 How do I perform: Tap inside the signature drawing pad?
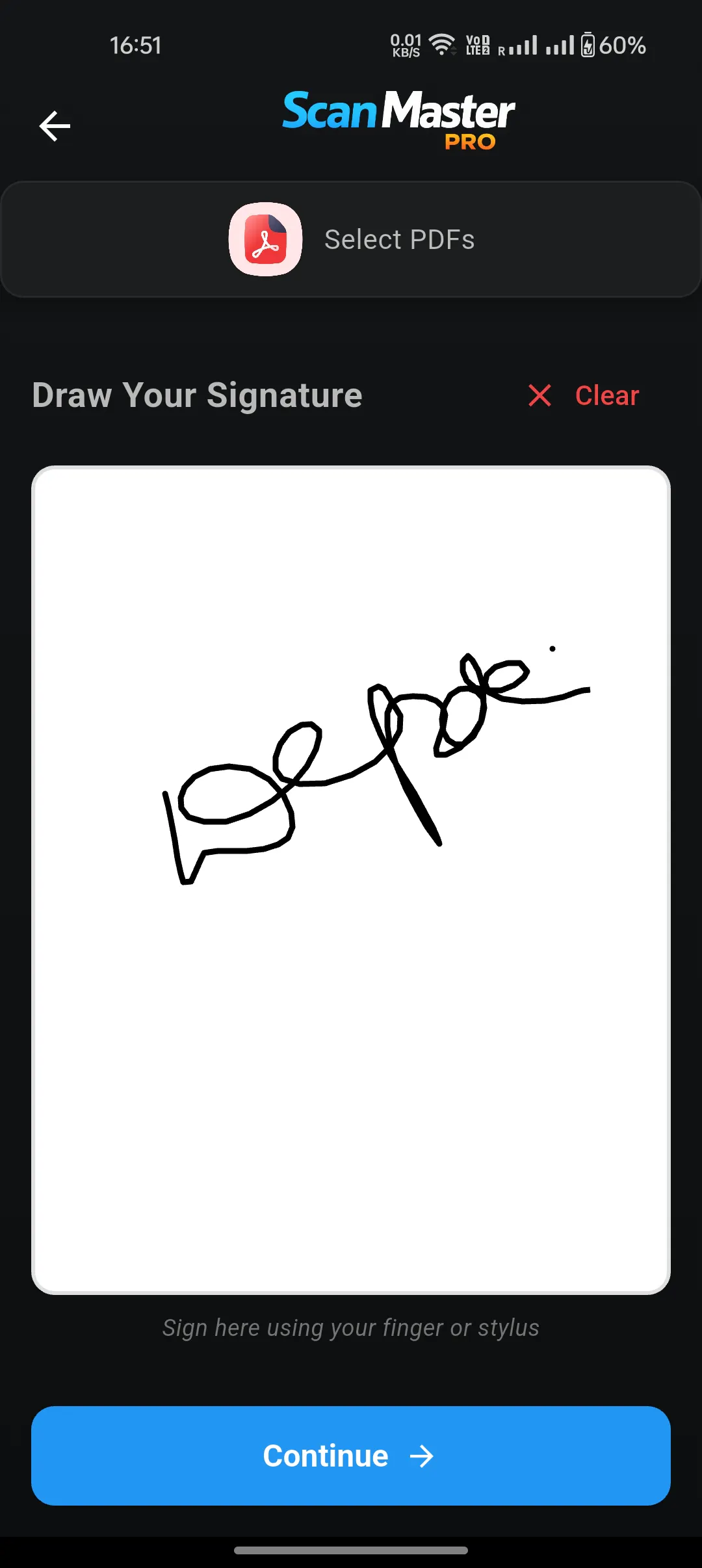pos(351,880)
